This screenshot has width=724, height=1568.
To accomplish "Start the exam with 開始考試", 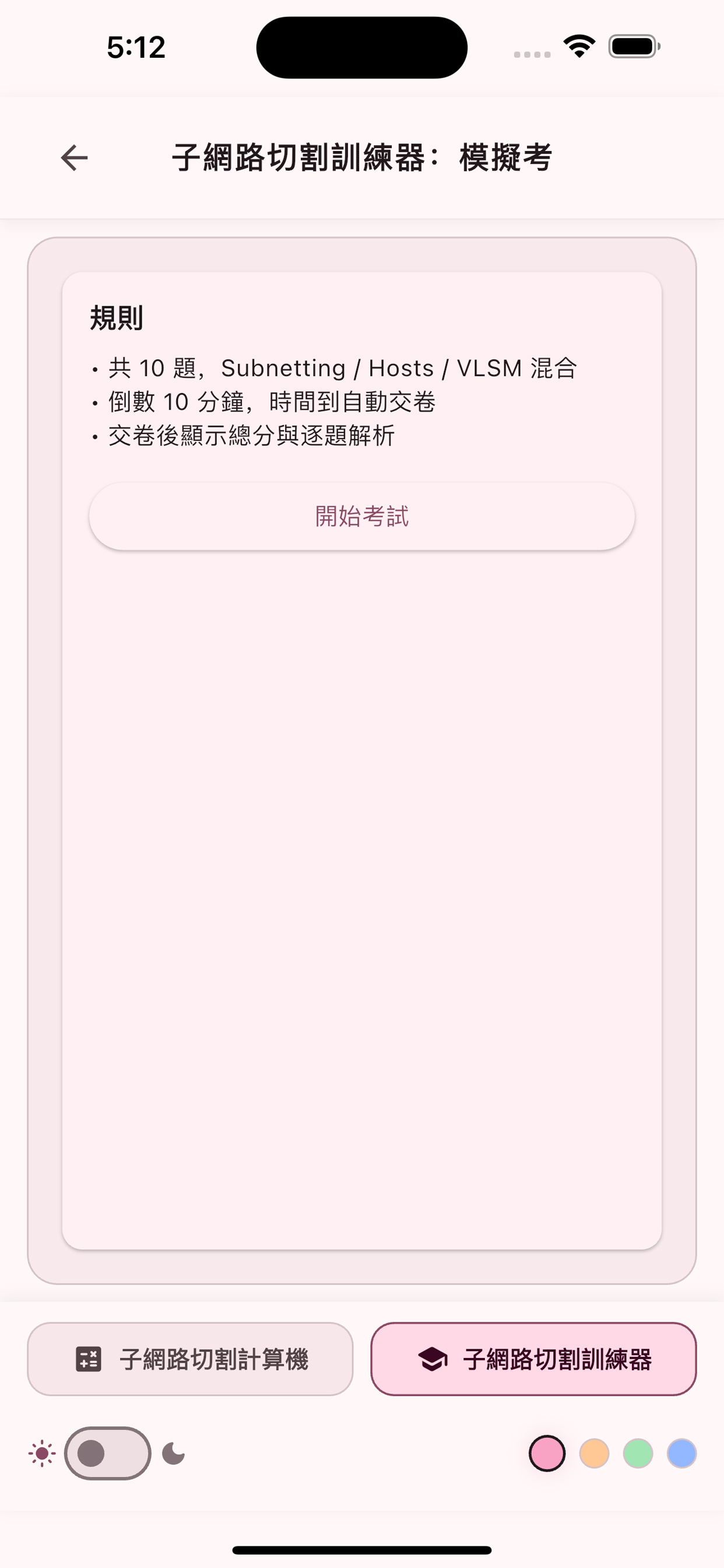I will coord(362,517).
